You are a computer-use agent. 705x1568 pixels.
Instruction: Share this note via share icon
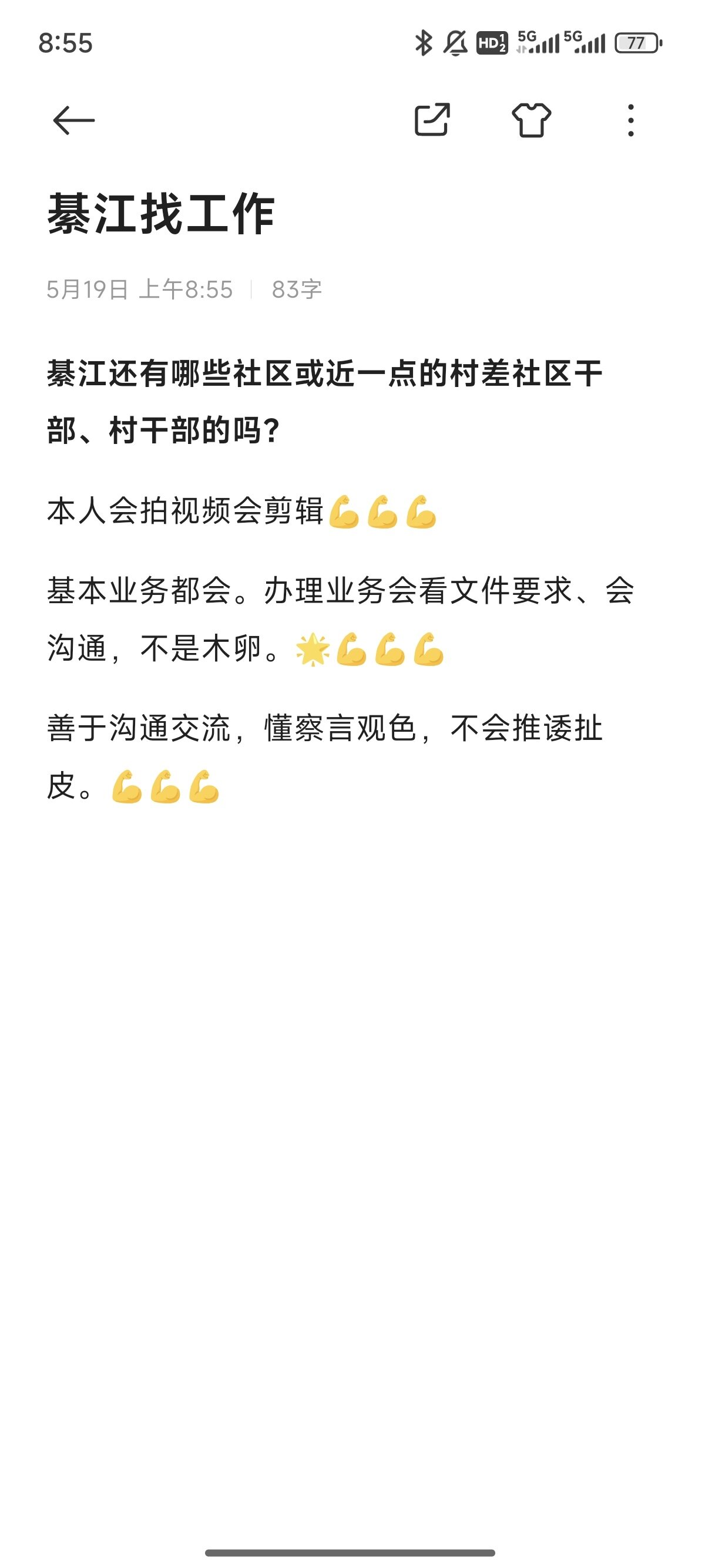[432, 119]
